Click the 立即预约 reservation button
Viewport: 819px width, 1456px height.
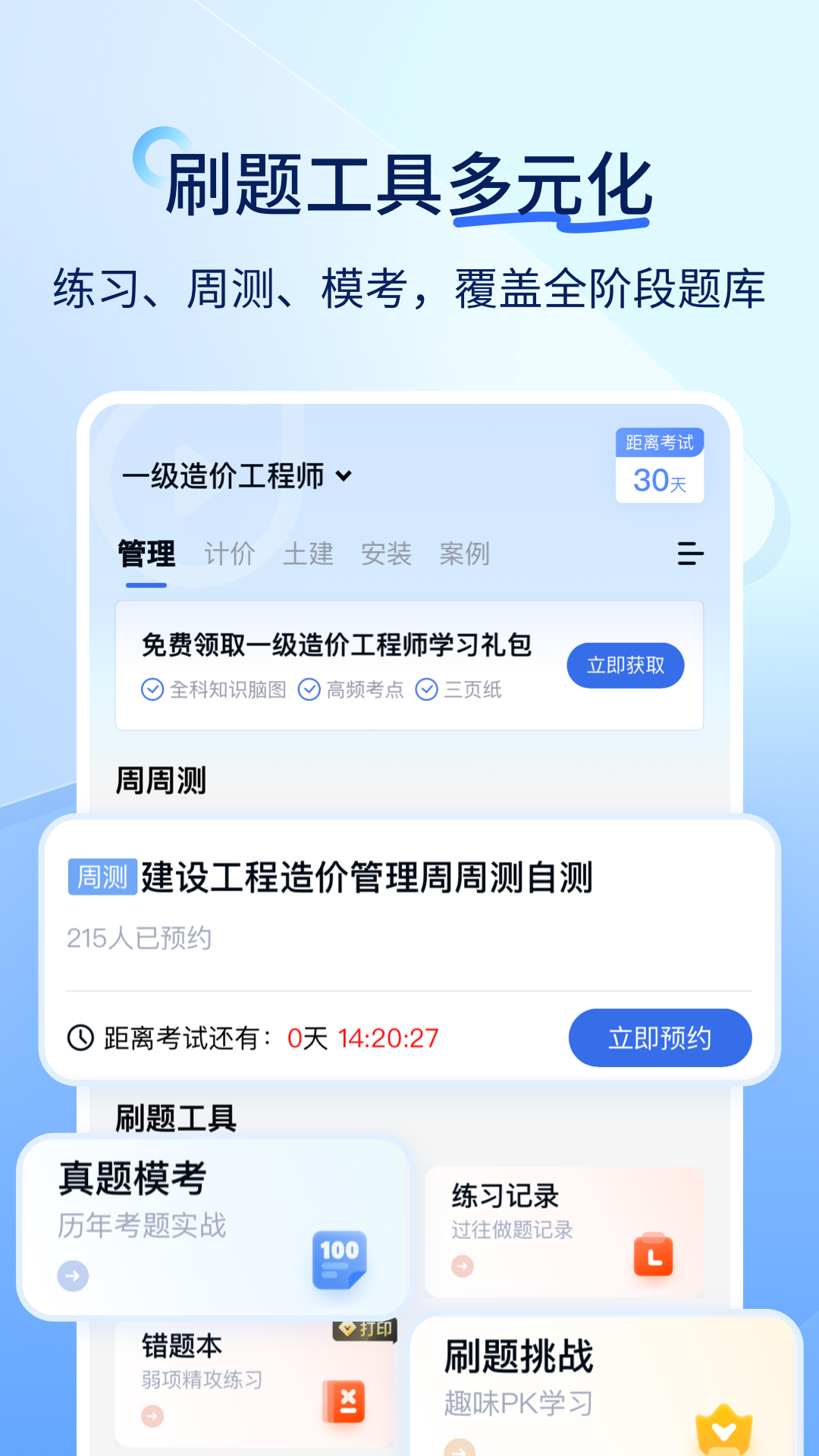click(x=660, y=1037)
